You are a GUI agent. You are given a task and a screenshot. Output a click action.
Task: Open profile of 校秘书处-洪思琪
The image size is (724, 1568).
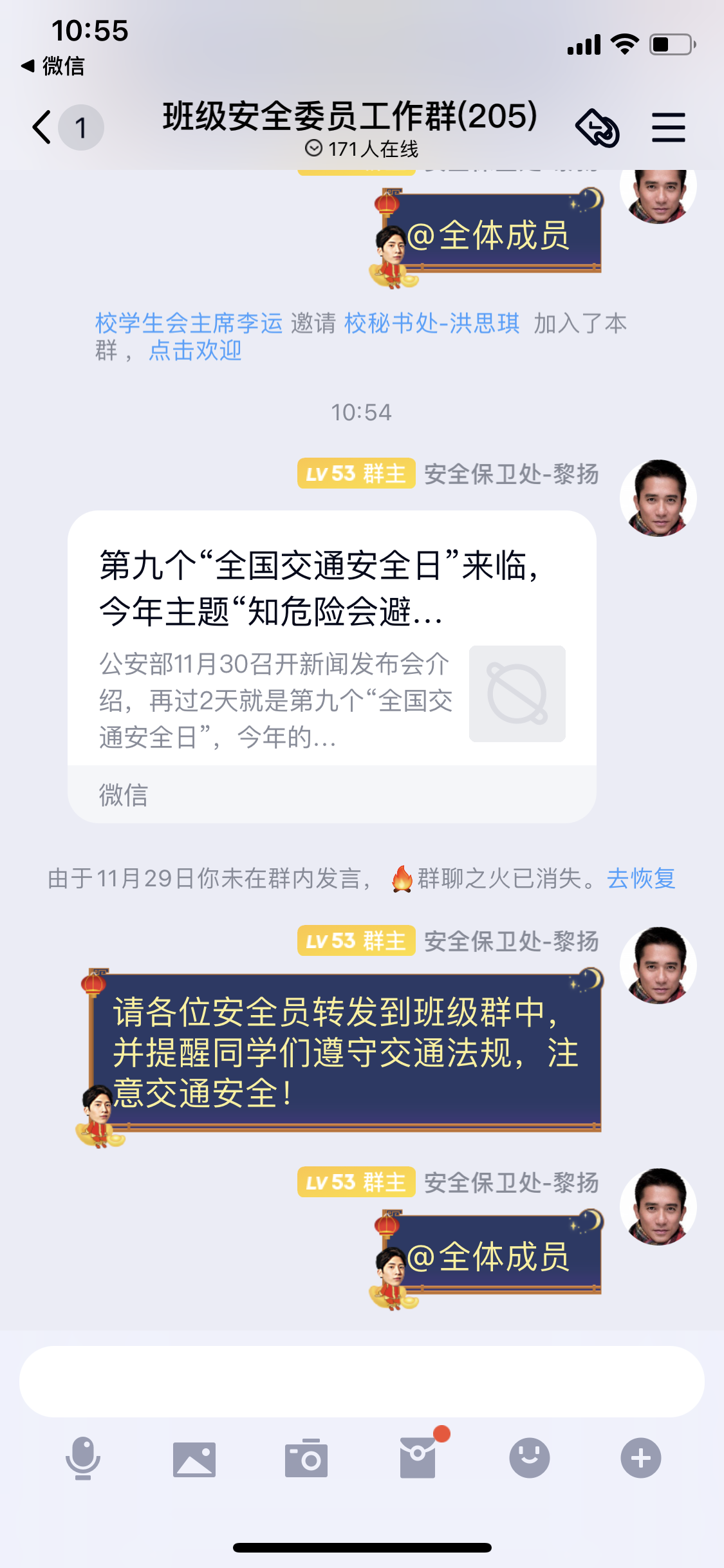click(x=432, y=323)
